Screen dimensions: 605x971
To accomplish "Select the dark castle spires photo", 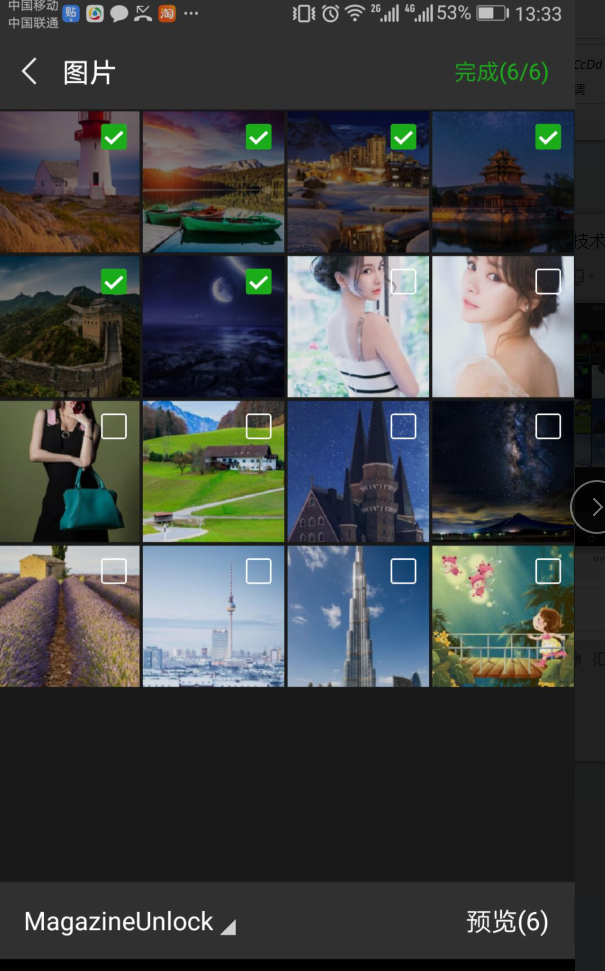I will 403,426.
